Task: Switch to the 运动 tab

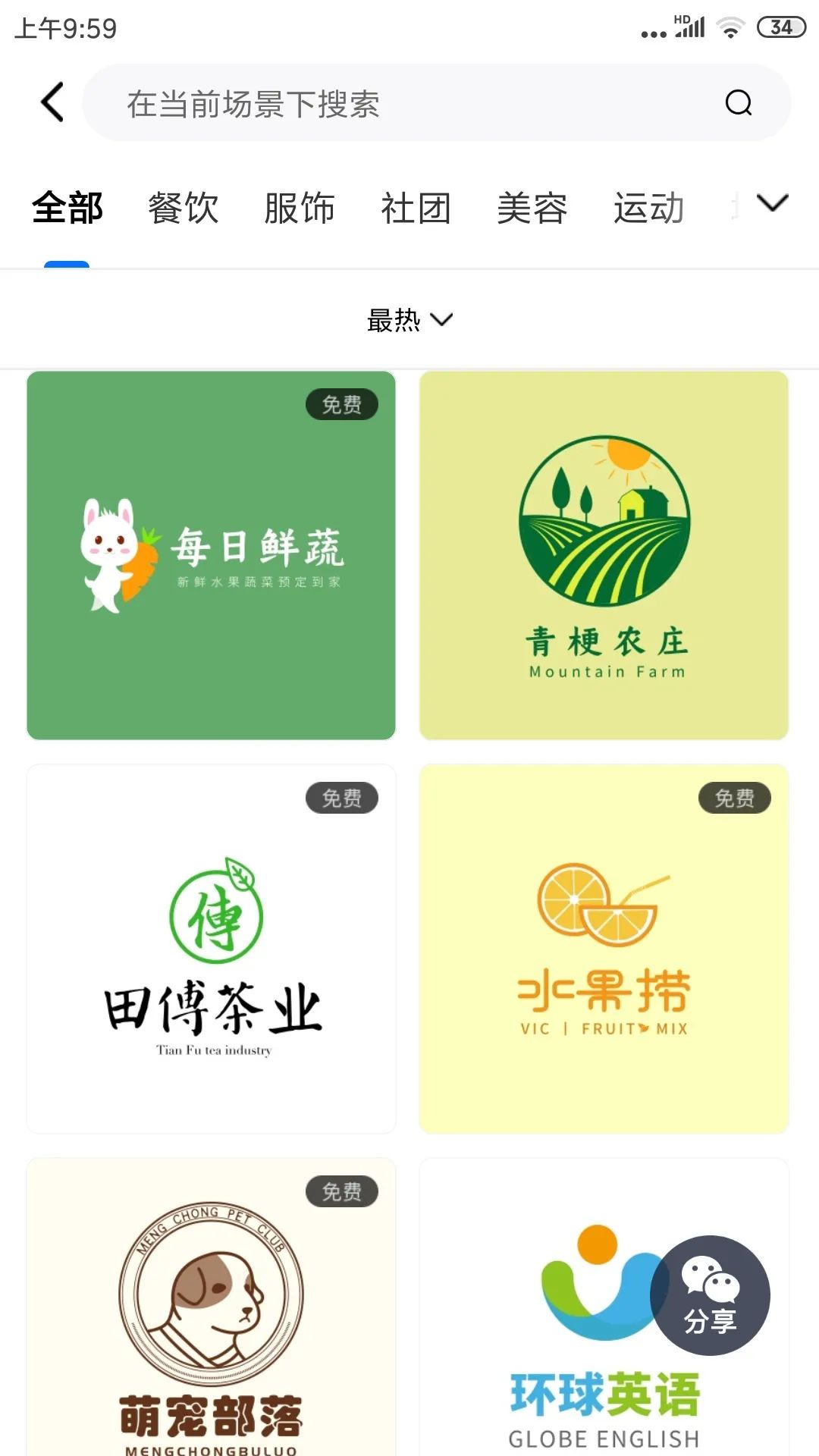Action: coord(648,208)
